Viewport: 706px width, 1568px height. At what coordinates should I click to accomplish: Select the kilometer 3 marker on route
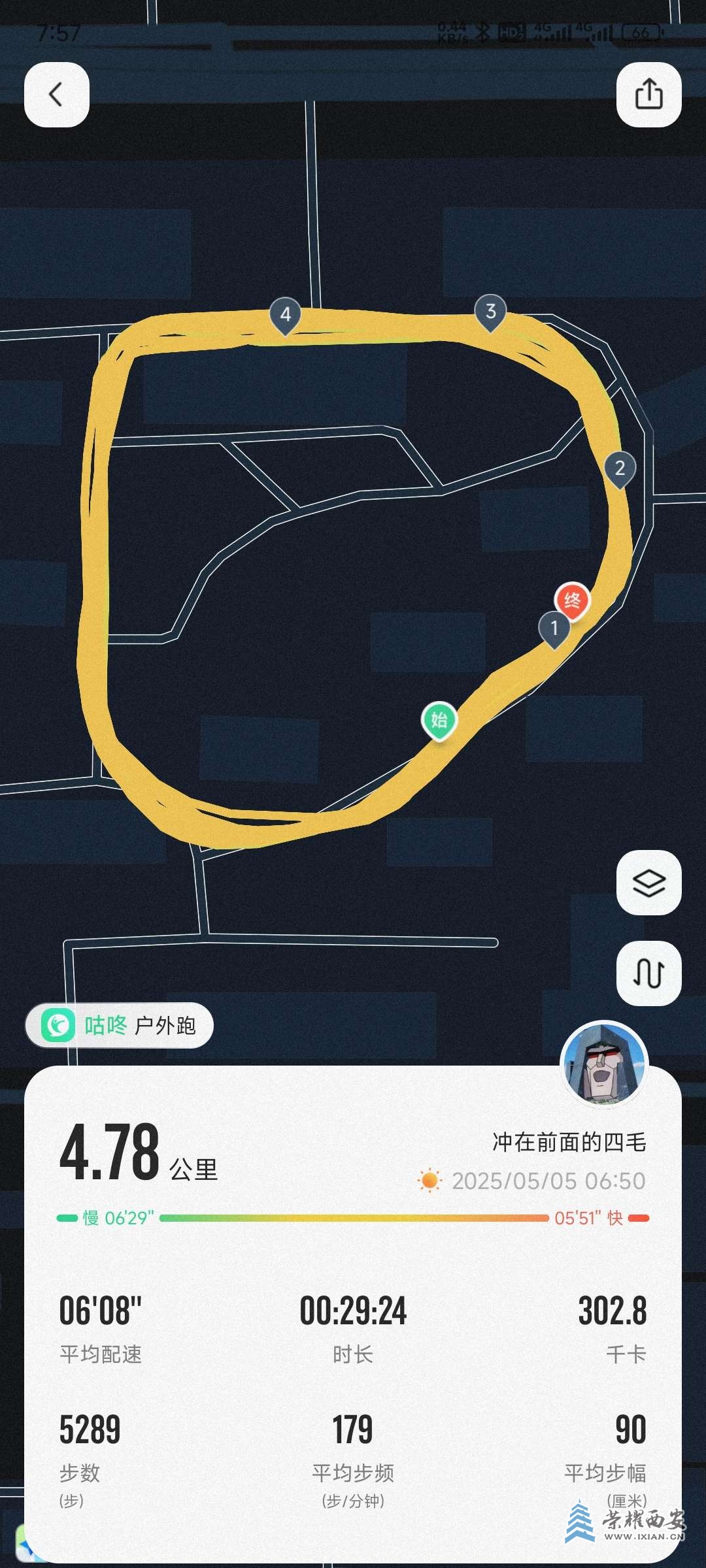click(x=490, y=312)
